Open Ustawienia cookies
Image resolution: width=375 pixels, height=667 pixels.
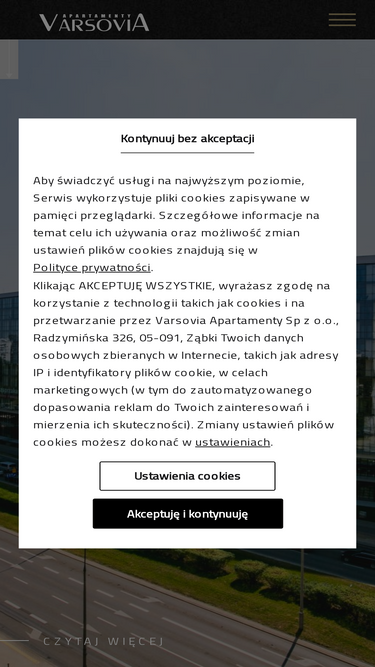188,476
